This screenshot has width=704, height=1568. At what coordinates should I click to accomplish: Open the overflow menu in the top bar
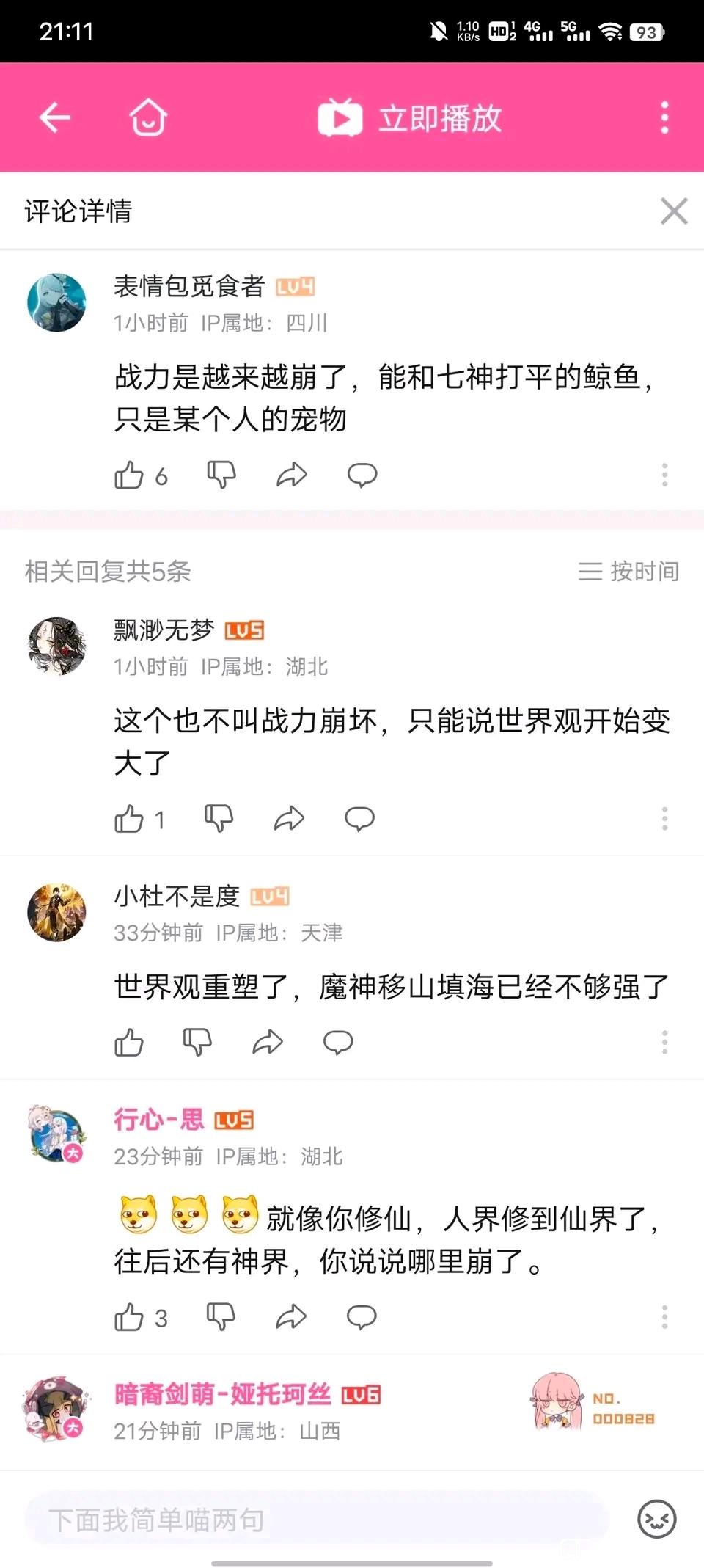tap(664, 117)
